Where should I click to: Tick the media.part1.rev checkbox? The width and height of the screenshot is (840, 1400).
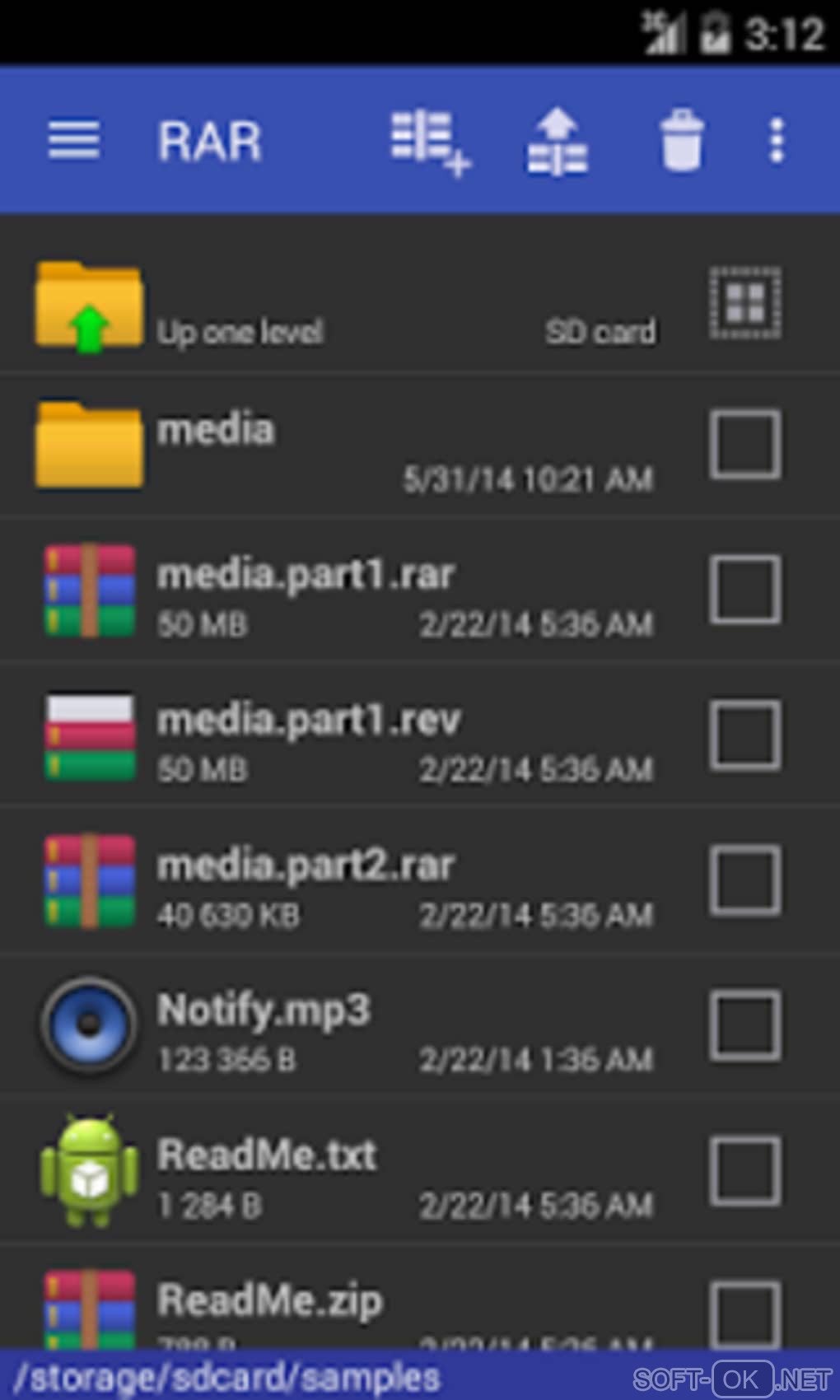pos(745,735)
